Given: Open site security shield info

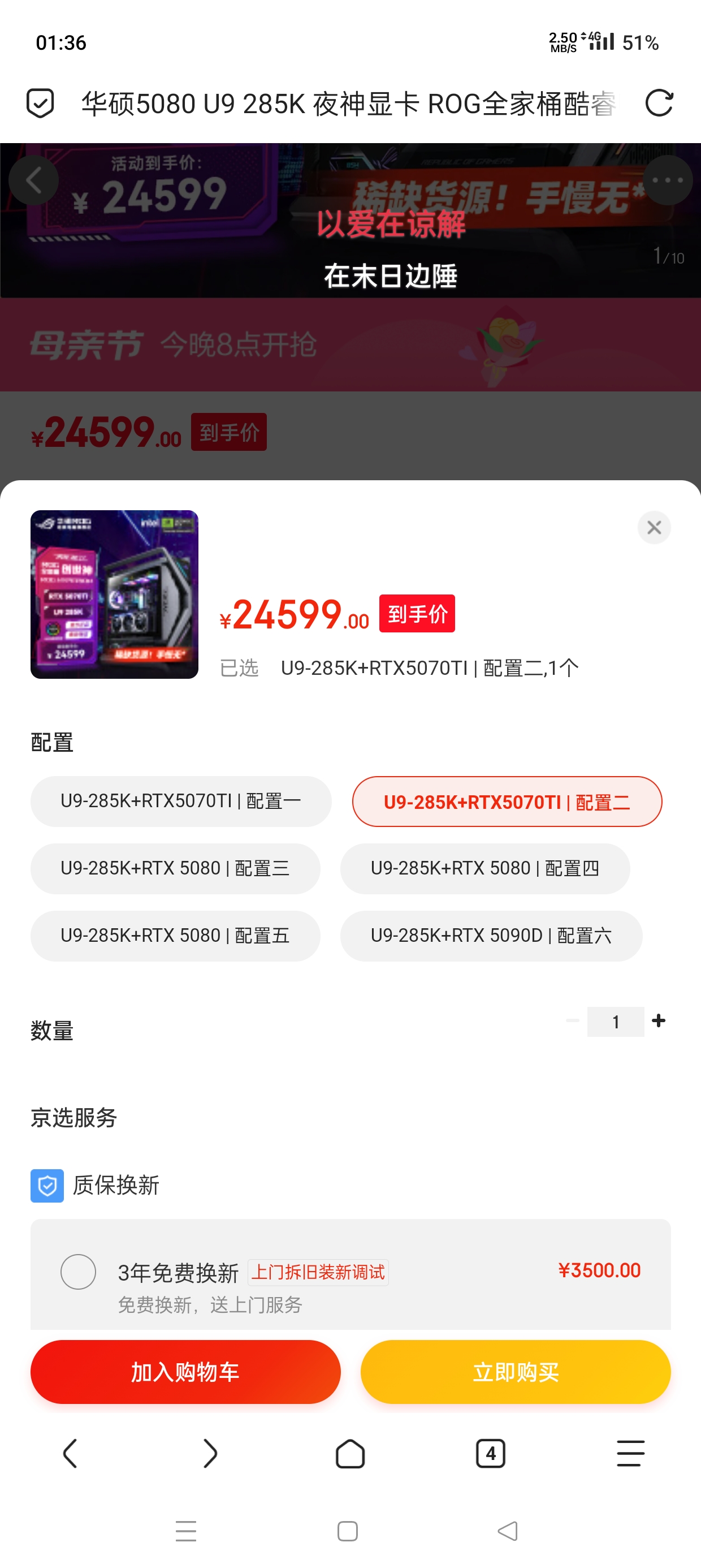Looking at the screenshot, I should [40, 103].
